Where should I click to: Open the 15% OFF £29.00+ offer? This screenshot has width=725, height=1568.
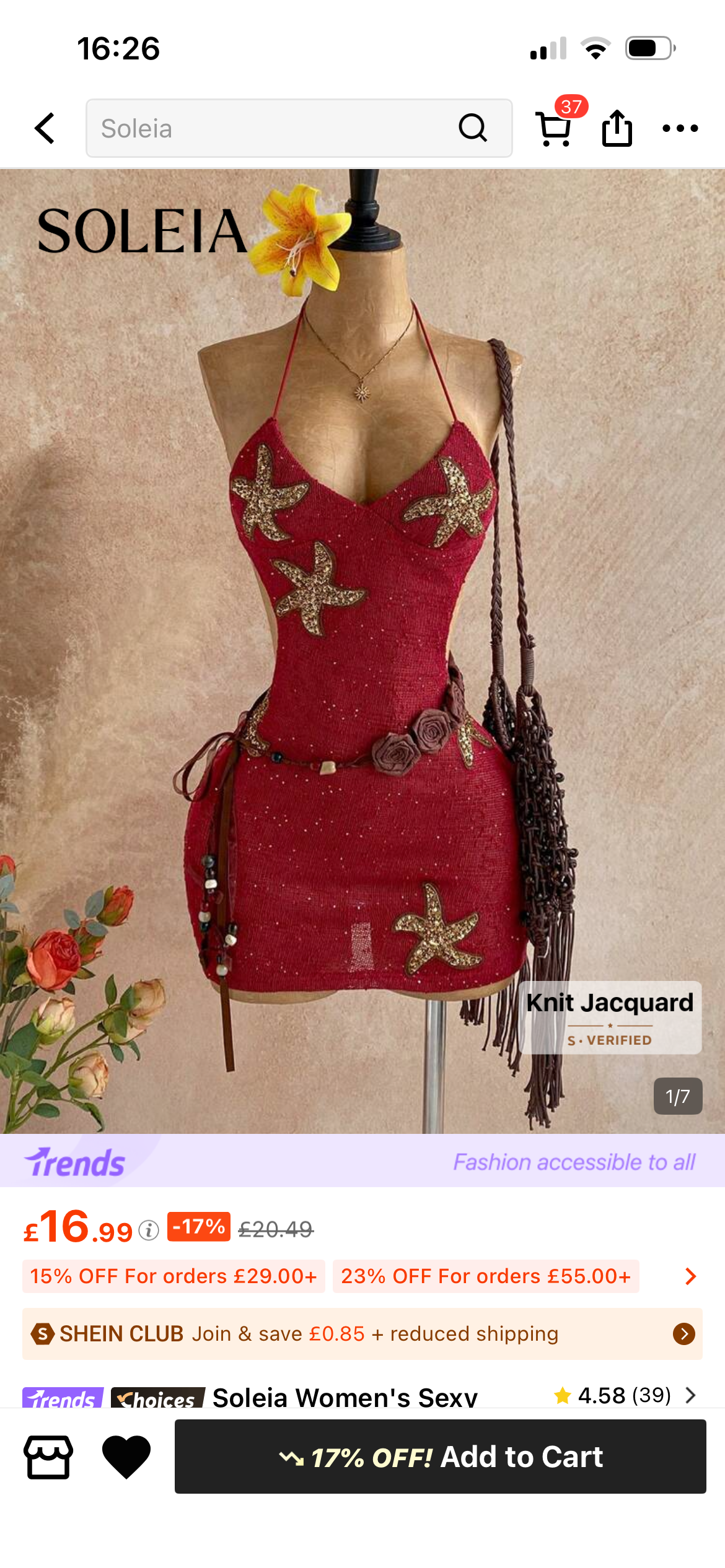coord(174,1276)
